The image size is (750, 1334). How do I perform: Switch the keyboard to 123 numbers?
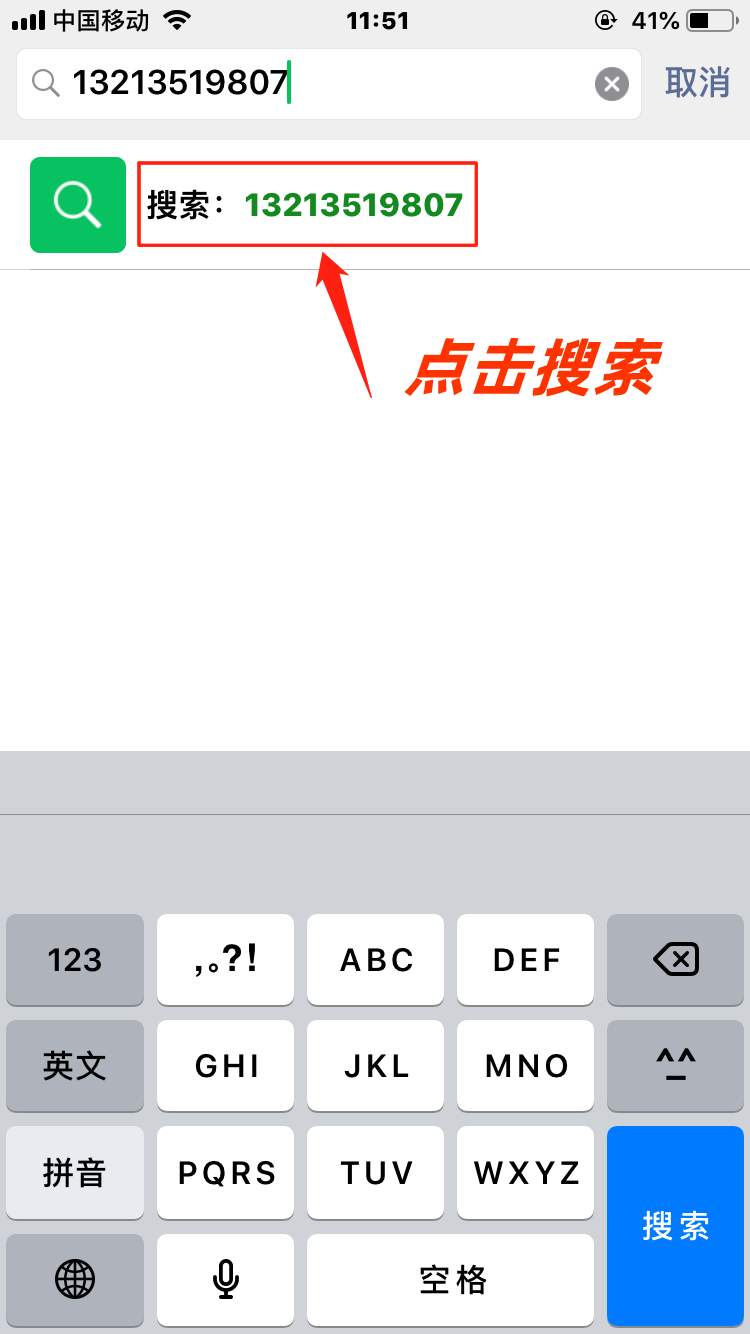(75, 960)
